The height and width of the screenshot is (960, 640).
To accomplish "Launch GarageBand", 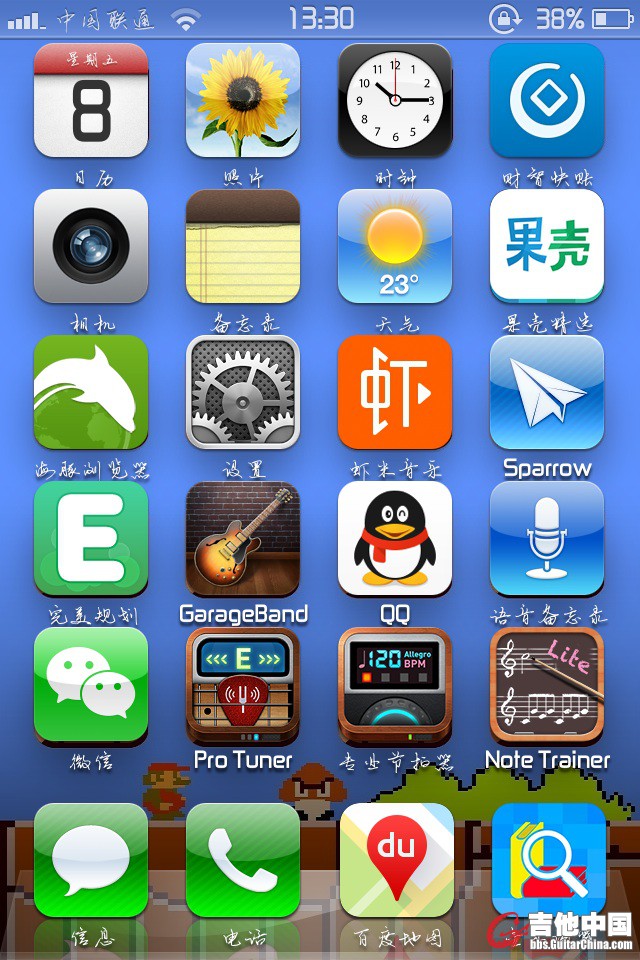I will [243, 538].
